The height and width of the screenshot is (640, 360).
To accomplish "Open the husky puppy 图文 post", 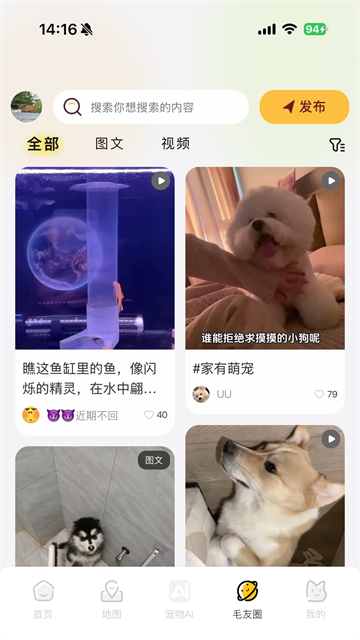I will pyautogui.click(x=95, y=506).
